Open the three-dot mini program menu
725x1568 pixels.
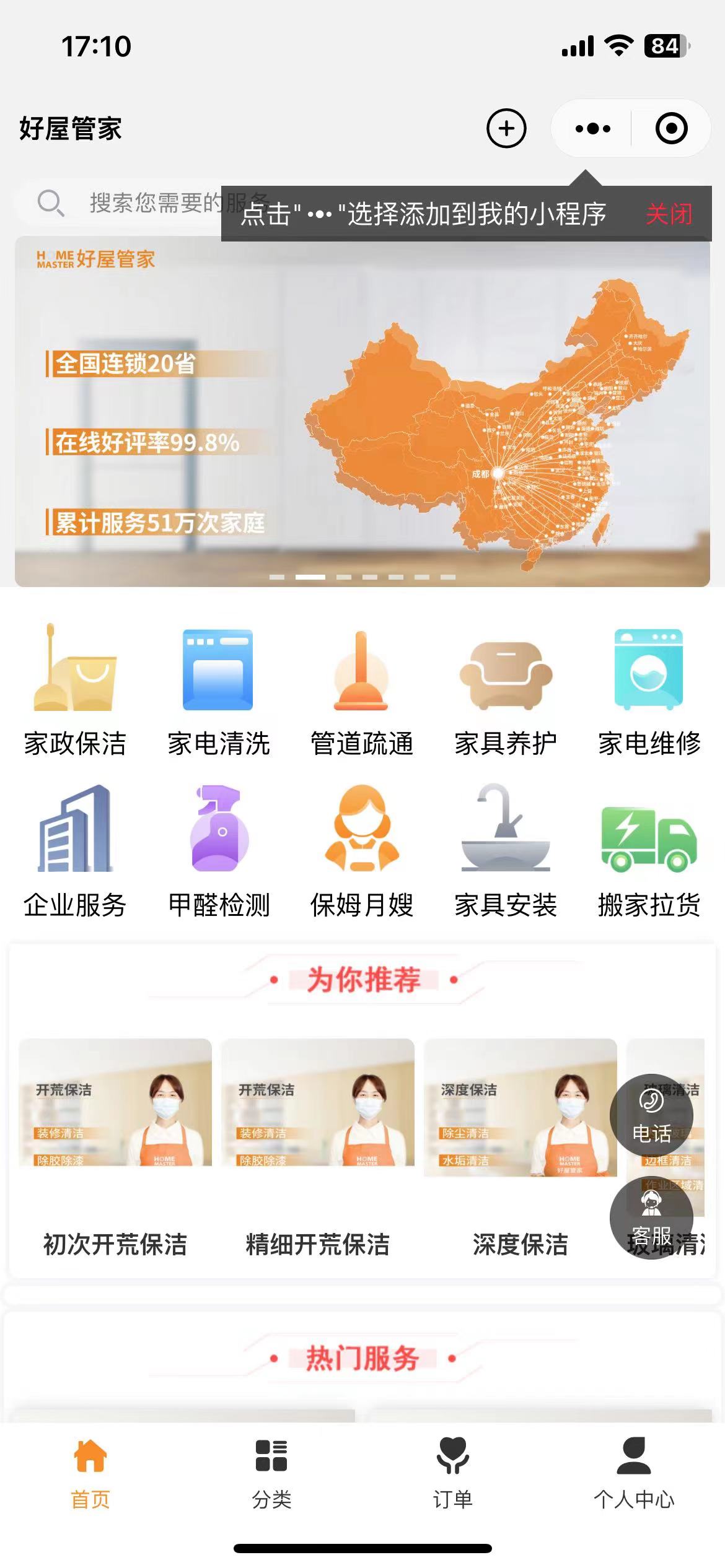(593, 128)
